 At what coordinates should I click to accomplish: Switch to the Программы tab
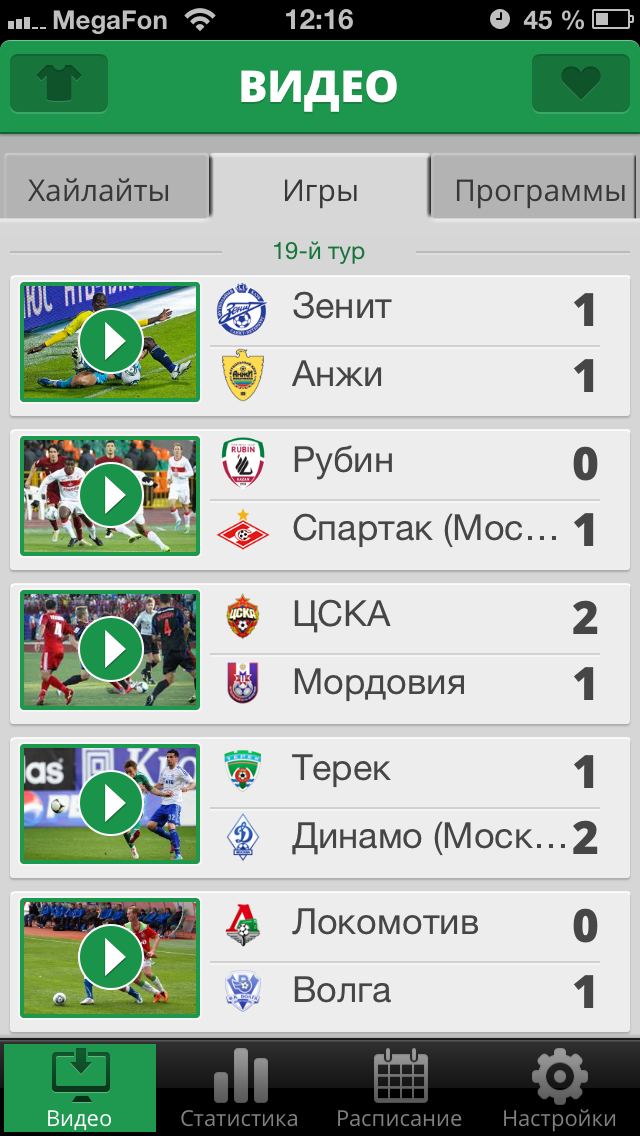(x=539, y=190)
